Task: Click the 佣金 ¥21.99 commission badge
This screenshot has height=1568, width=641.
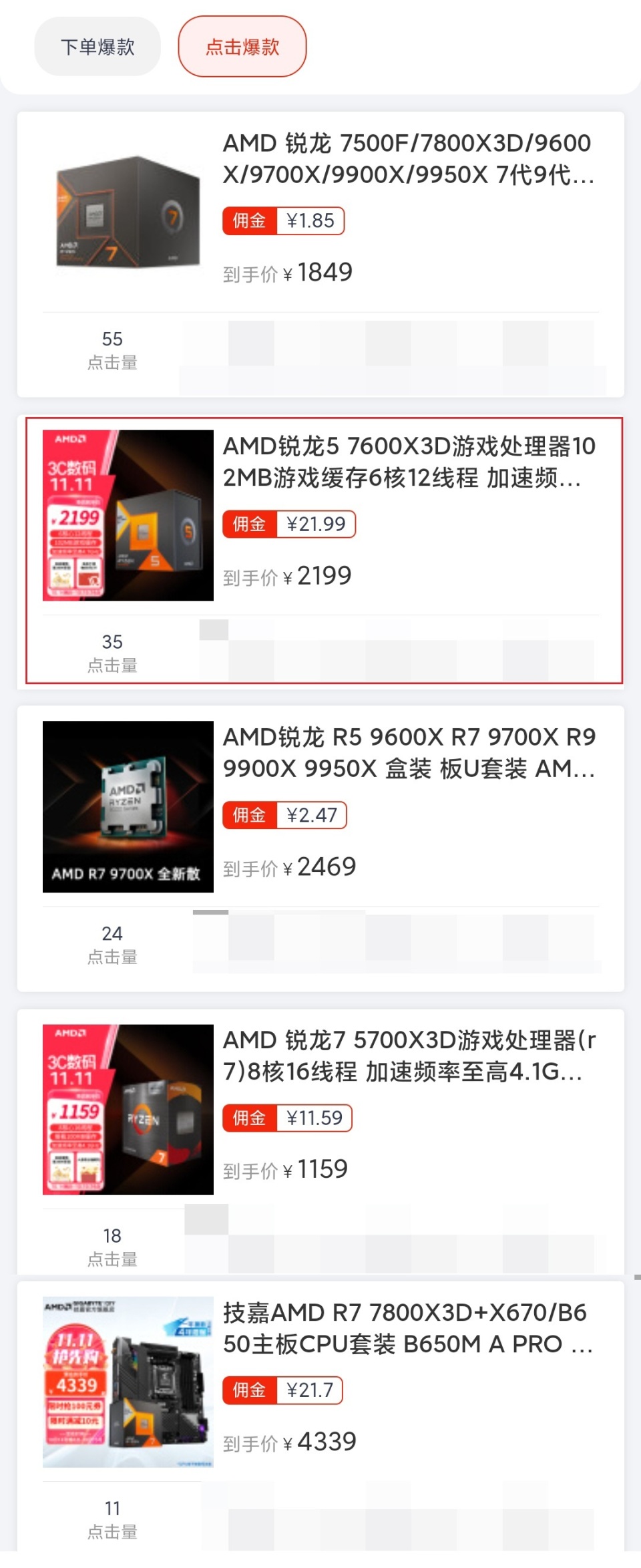Action: point(290,524)
